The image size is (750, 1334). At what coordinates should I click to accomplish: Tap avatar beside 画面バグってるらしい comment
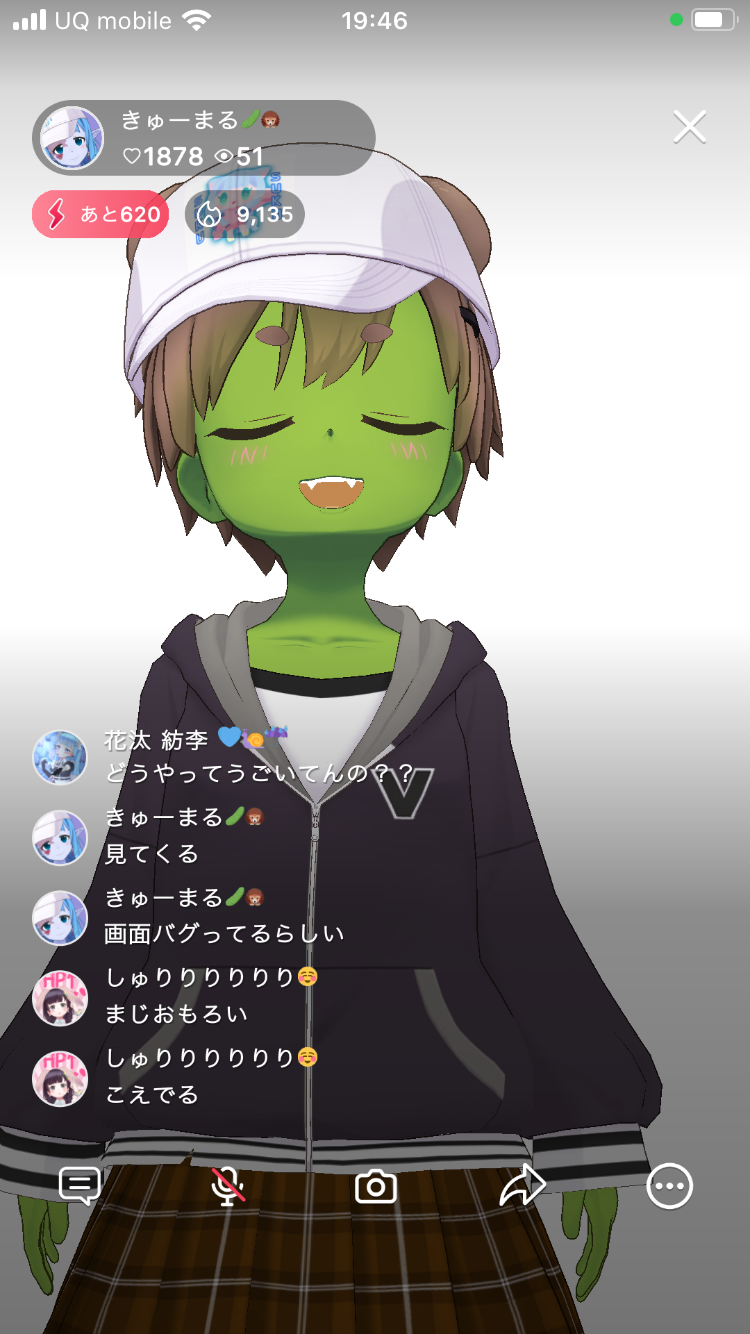click(x=60, y=918)
